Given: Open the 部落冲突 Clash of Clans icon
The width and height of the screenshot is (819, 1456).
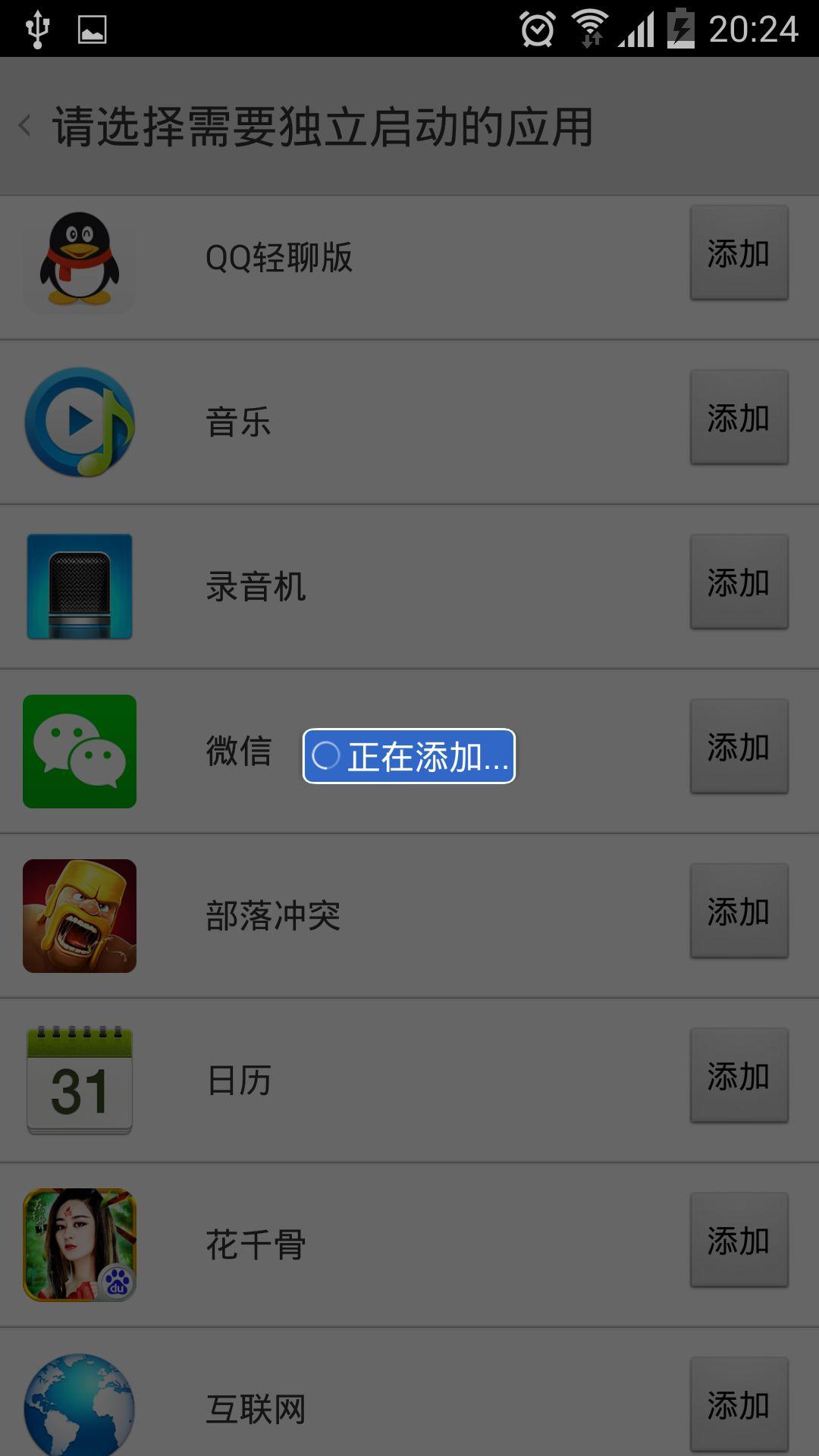Looking at the screenshot, I should [x=80, y=914].
